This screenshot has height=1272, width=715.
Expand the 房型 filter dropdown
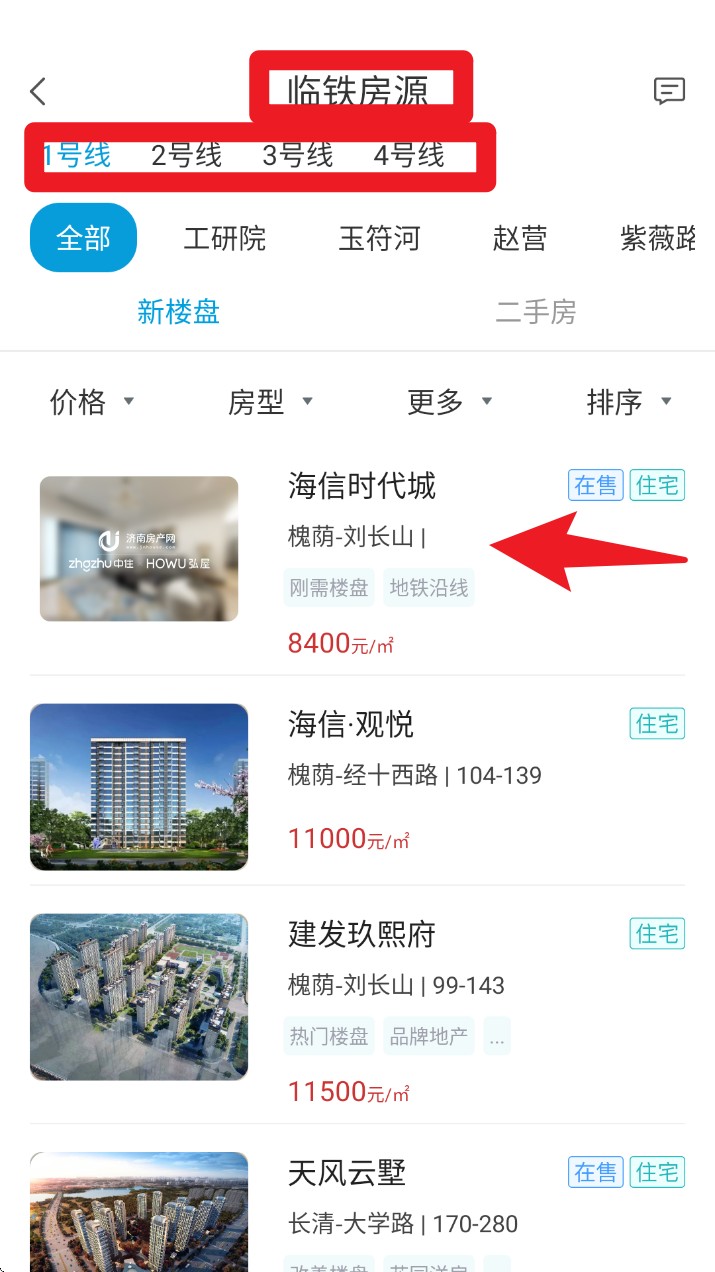tap(271, 402)
